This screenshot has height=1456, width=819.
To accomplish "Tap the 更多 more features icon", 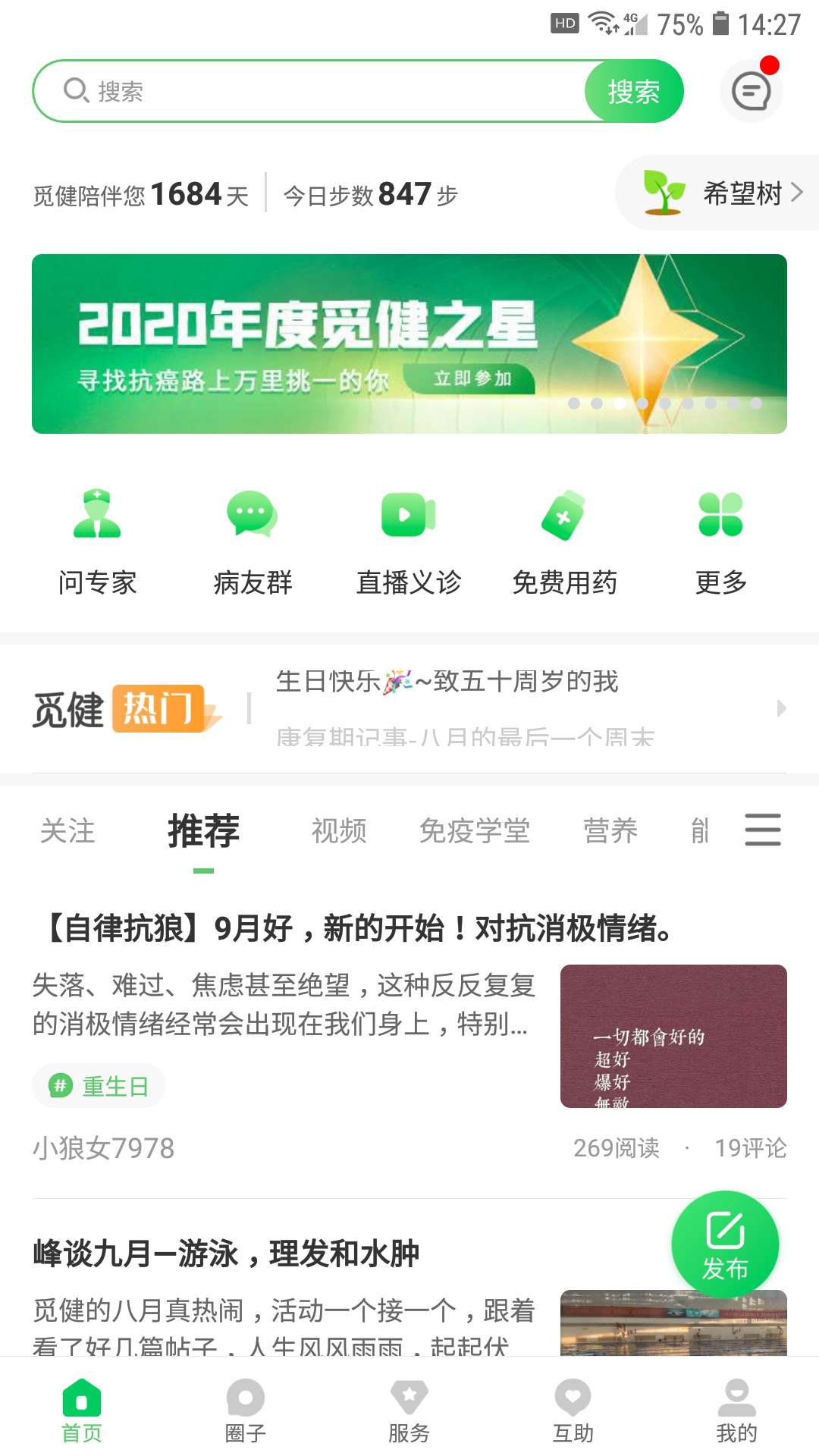I will pos(720,538).
